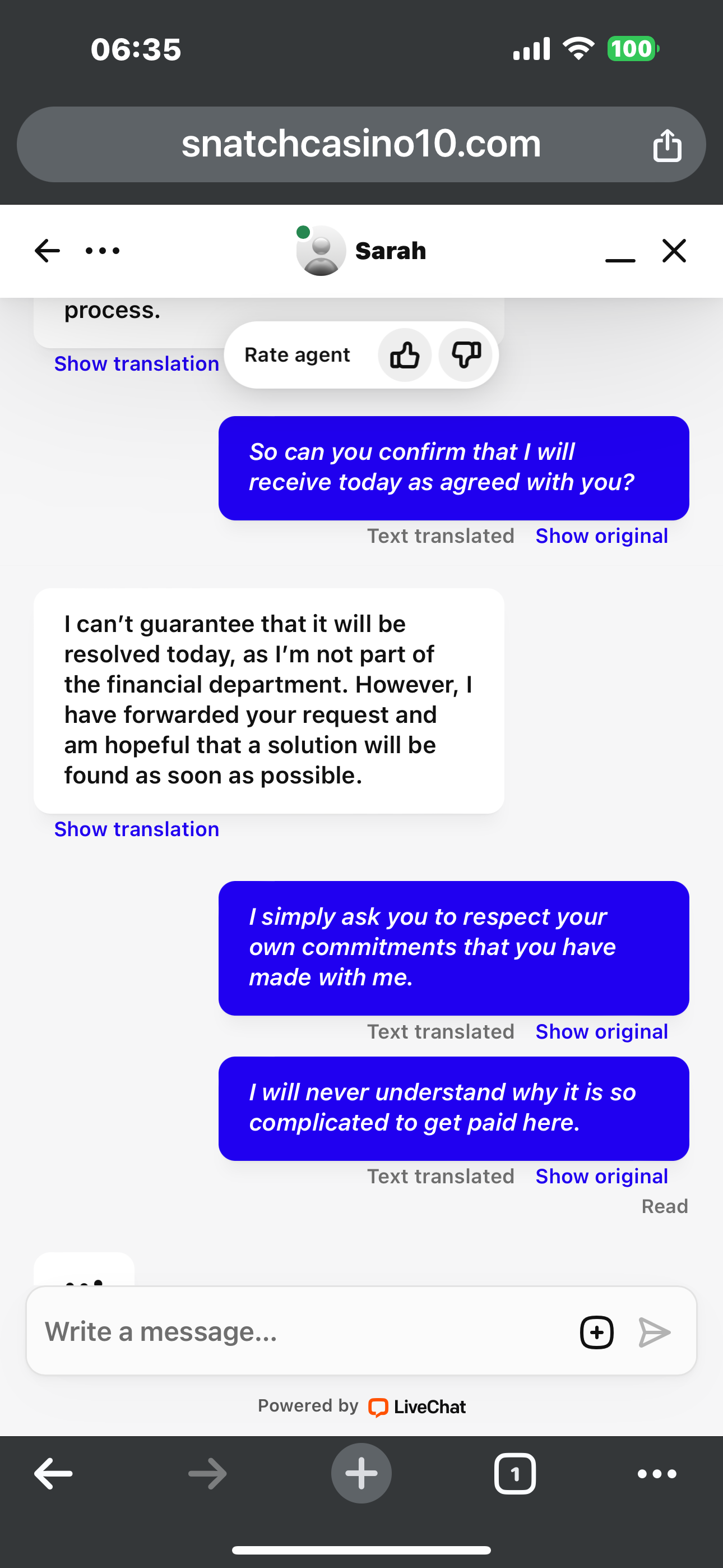Show original of 'So can you confirm' message
Image resolution: width=723 pixels, height=1568 pixels.
pyautogui.click(x=601, y=536)
